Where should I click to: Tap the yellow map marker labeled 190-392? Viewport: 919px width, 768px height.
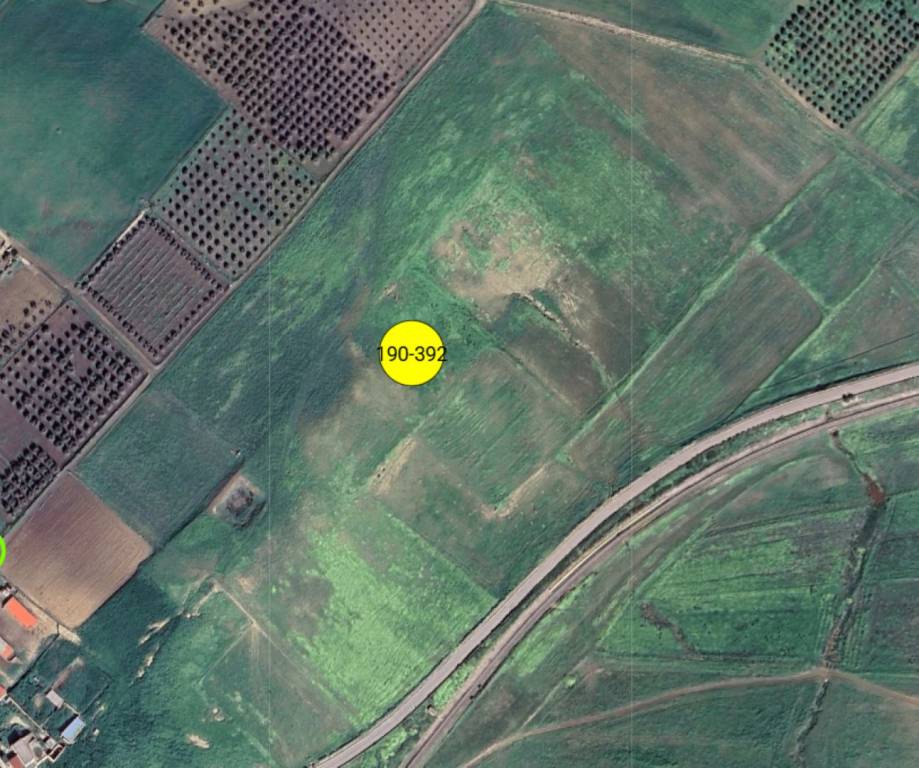412,353
